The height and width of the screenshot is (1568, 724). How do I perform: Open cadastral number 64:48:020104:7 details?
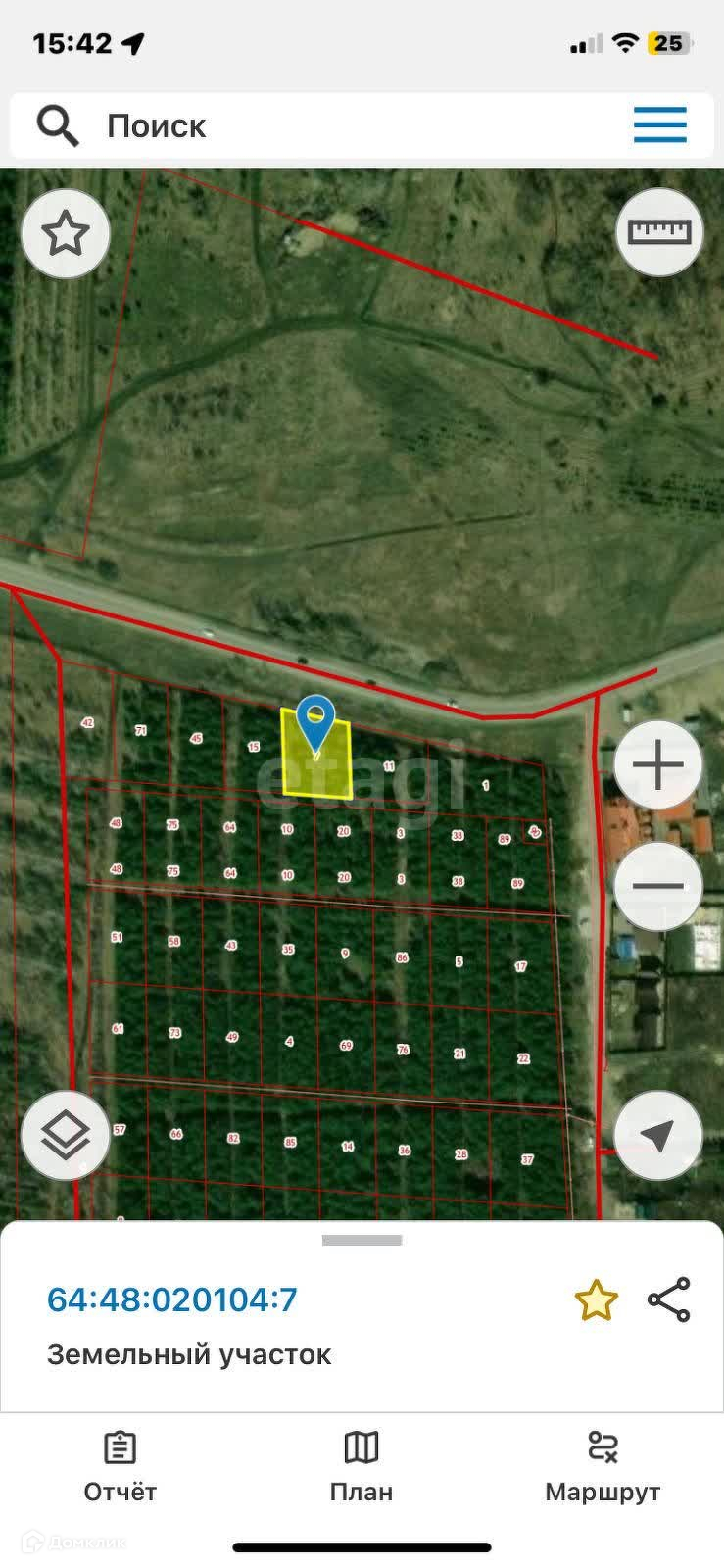[x=172, y=1299]
